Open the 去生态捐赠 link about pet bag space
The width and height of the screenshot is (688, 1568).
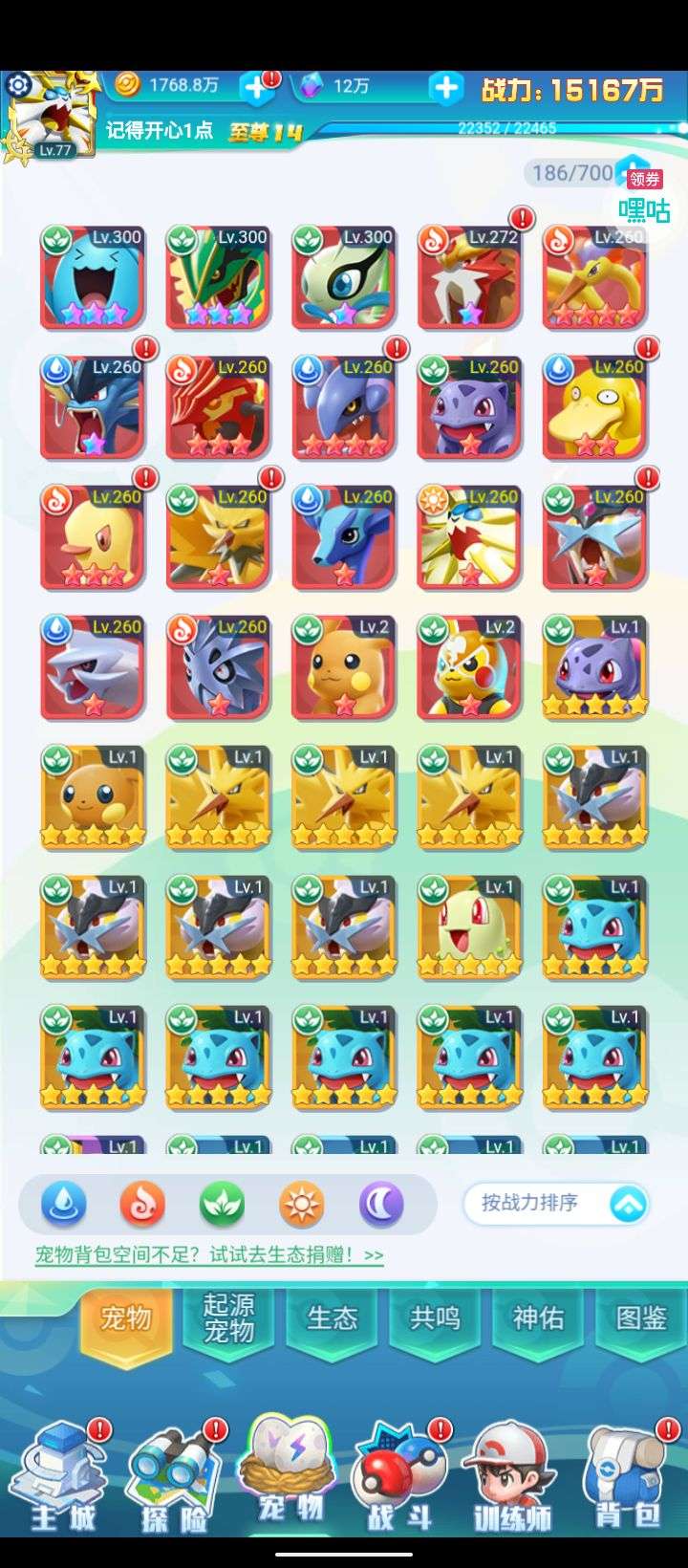[x=209, y=1255]
